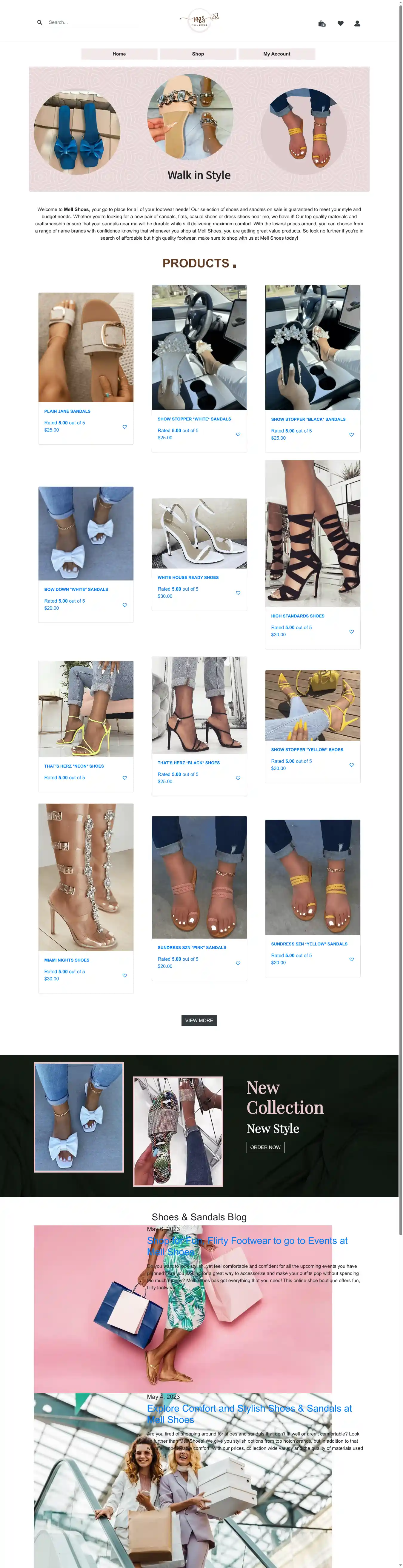This screenshot has width=403, height=1568.
Task: Open Plain Jane Sandals product
Action: coord(67,411)
